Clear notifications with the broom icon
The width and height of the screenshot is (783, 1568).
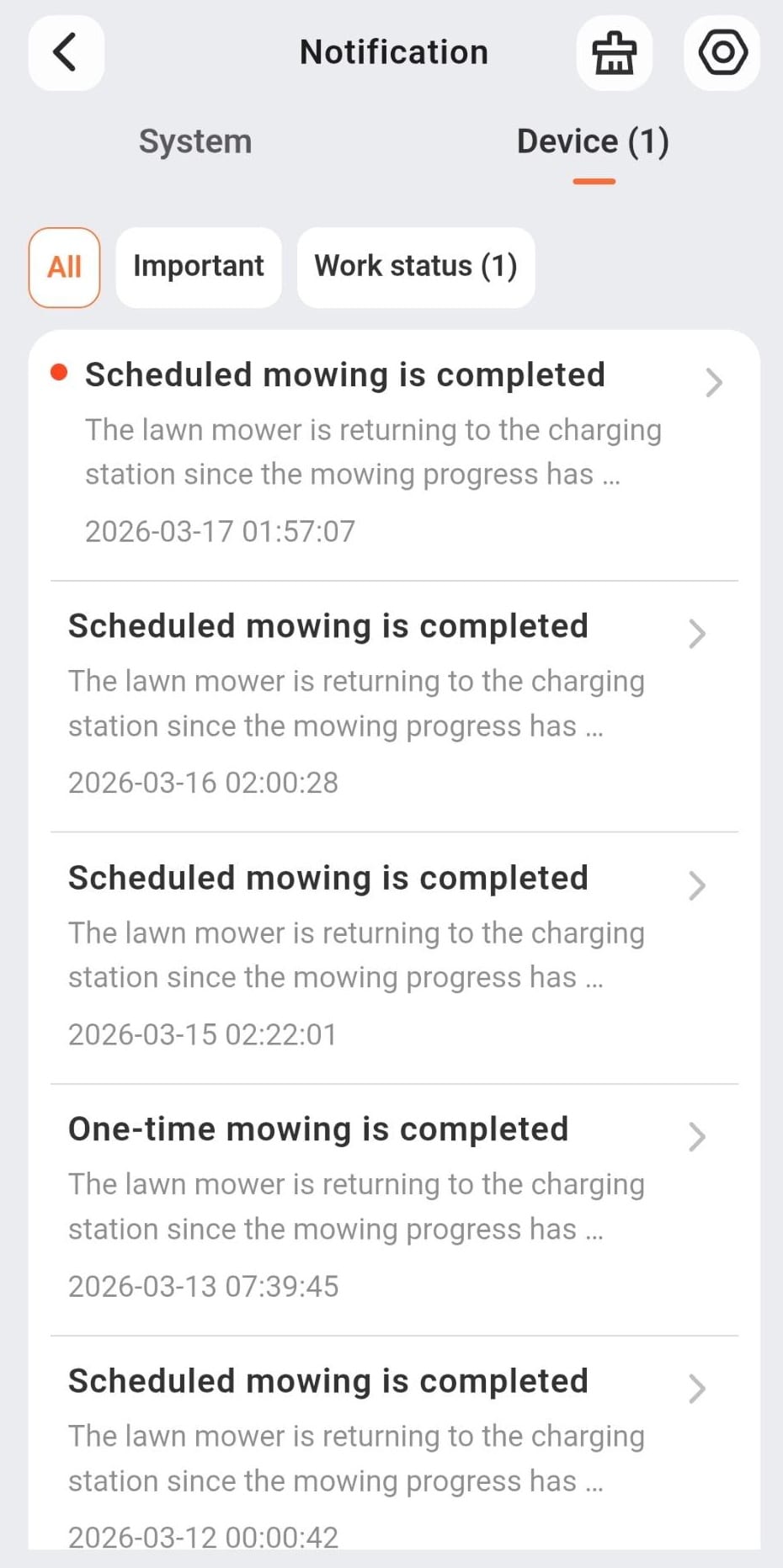(614, 52)
